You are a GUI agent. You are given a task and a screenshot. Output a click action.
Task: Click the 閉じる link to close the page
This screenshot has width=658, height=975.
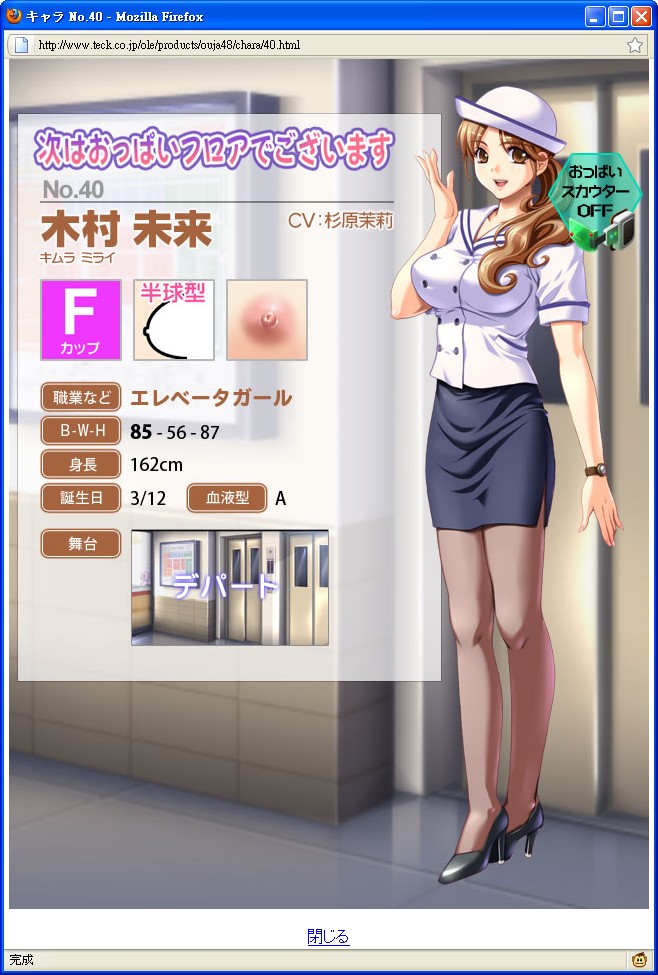[328, 937]
